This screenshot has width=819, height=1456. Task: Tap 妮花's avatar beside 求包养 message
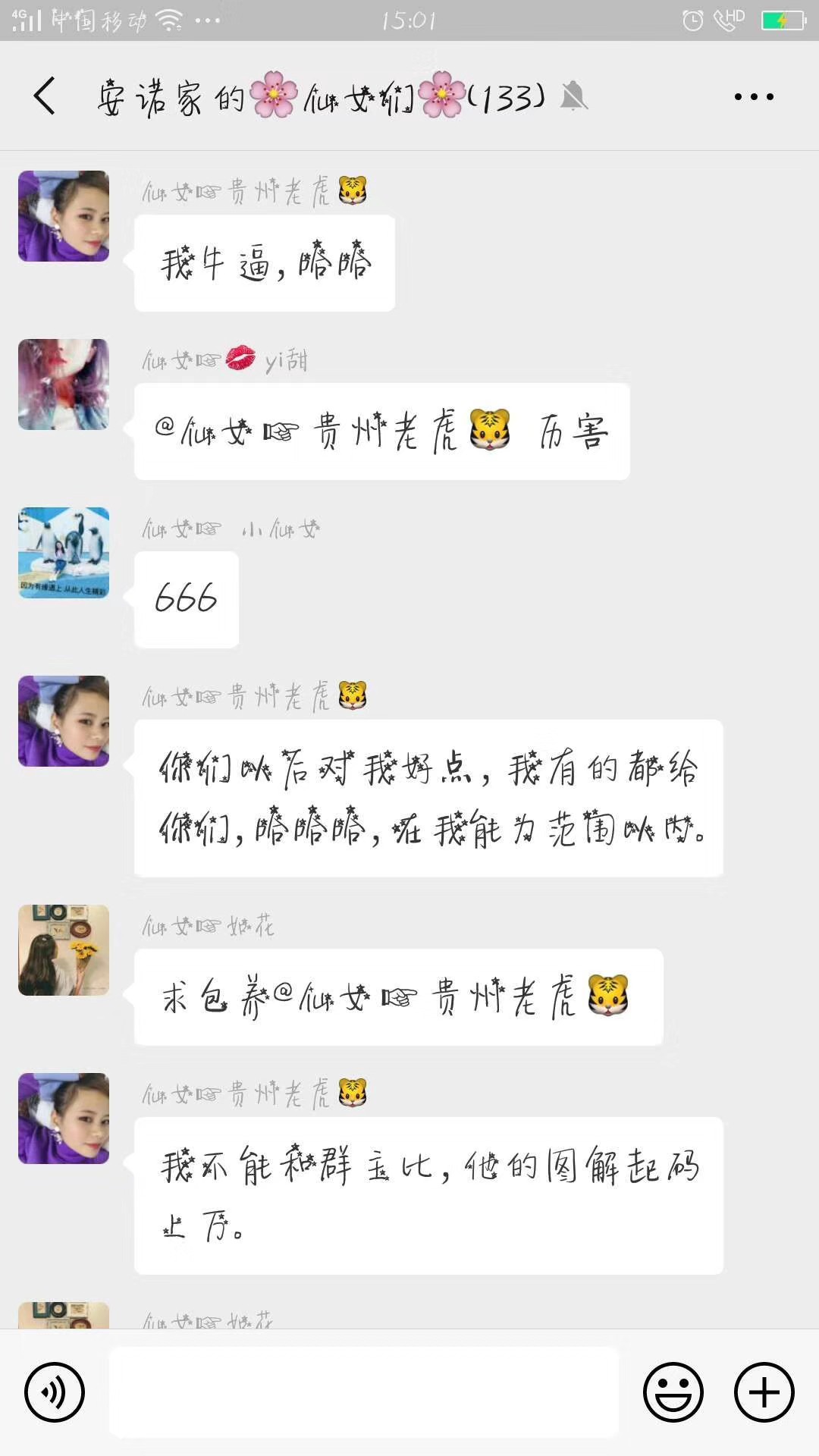point(64,950)
